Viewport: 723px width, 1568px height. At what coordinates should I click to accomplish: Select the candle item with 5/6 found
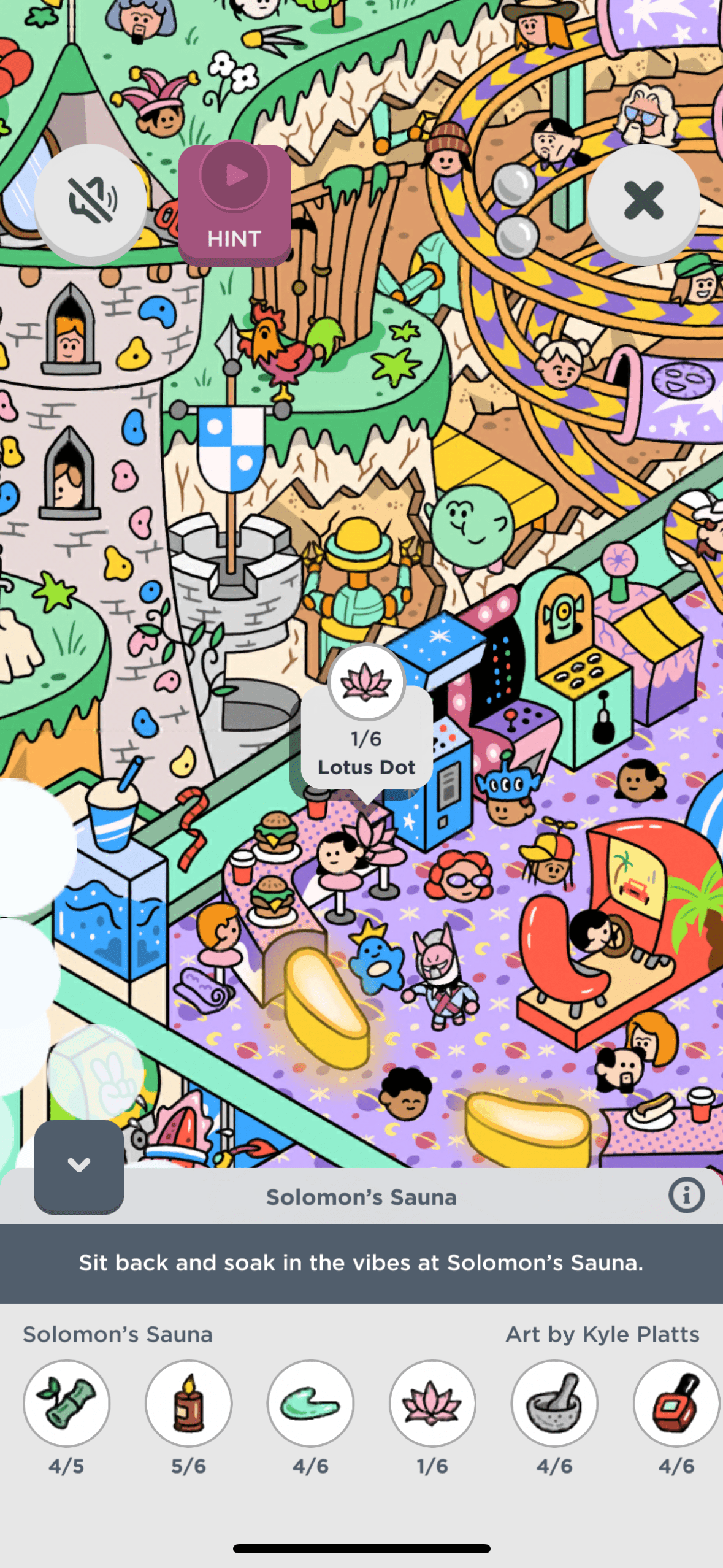pos(188,1403)
